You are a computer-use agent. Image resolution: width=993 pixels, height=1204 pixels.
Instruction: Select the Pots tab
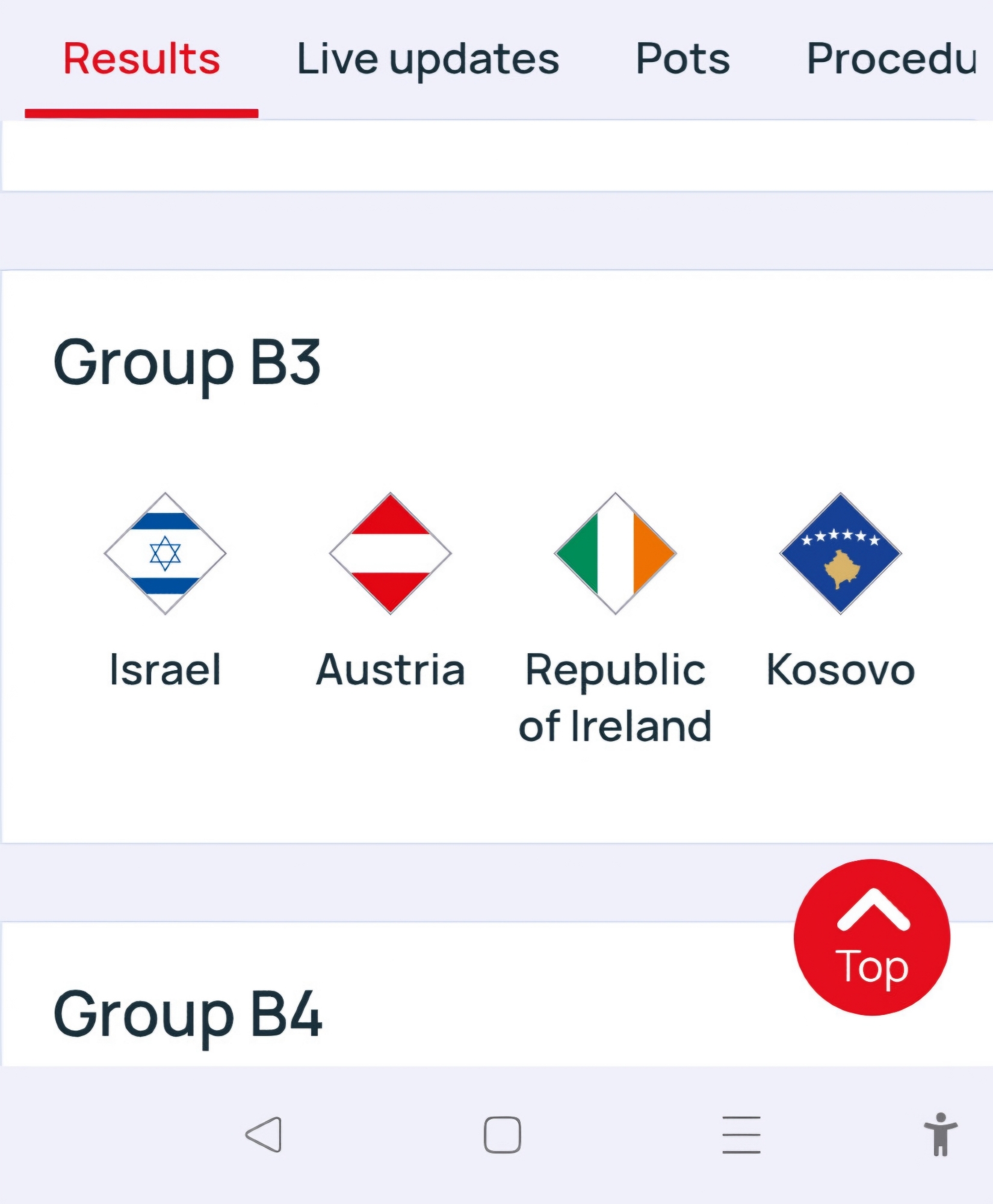point(682,60)
